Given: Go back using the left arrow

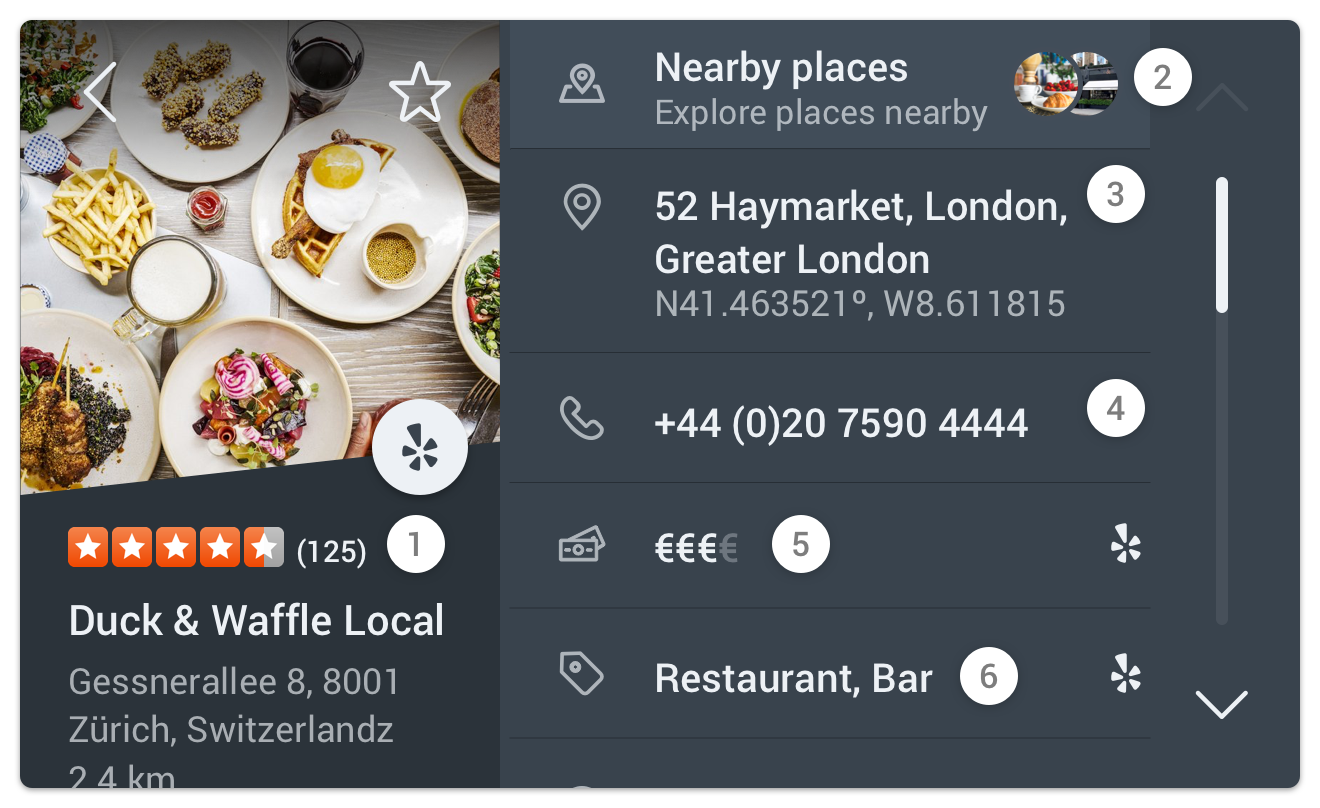Looking at the screenshot, I should [100, 92].
